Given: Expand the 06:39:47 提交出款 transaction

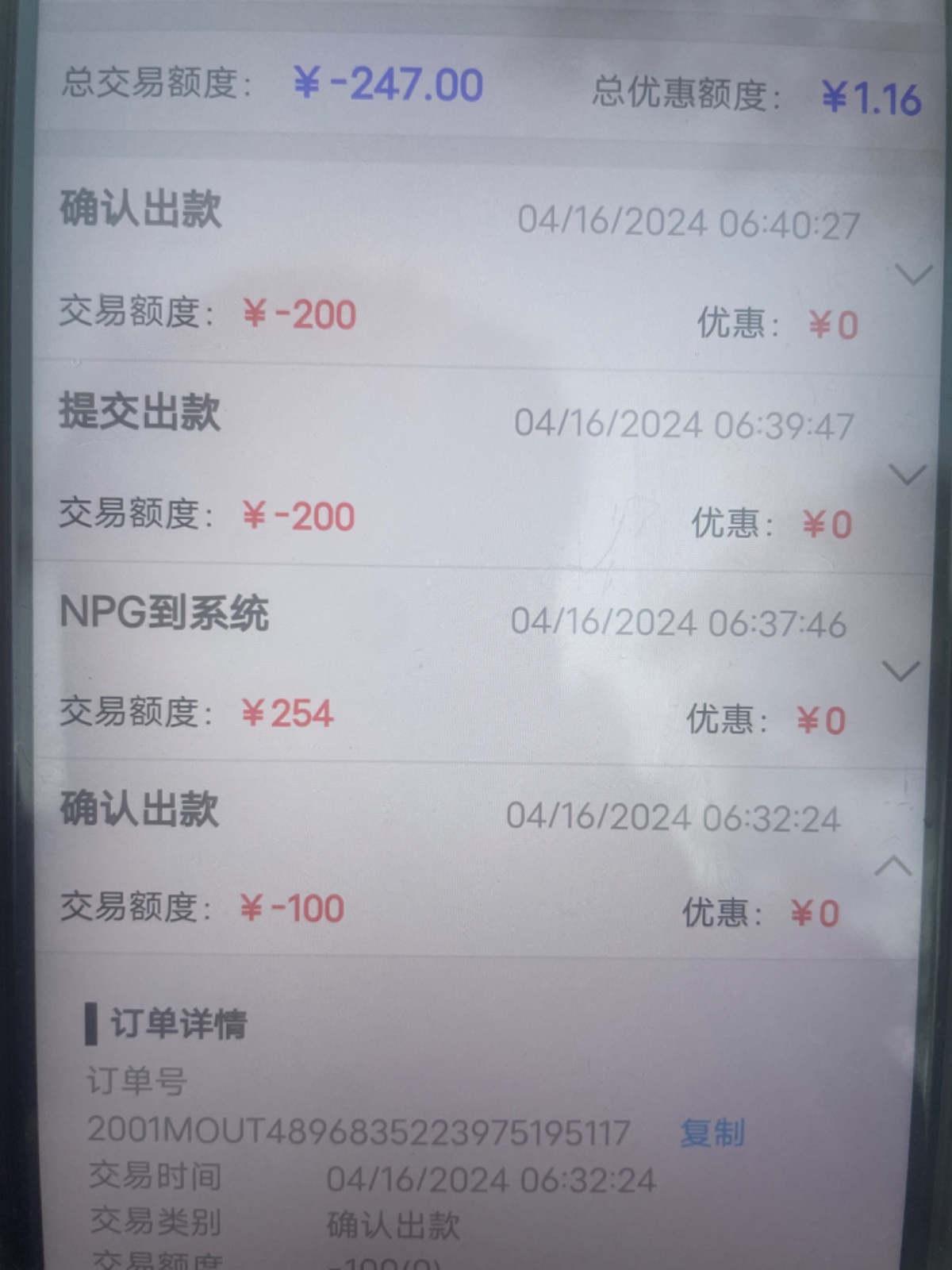Looking at the screenshot, I should coord(908,475).
